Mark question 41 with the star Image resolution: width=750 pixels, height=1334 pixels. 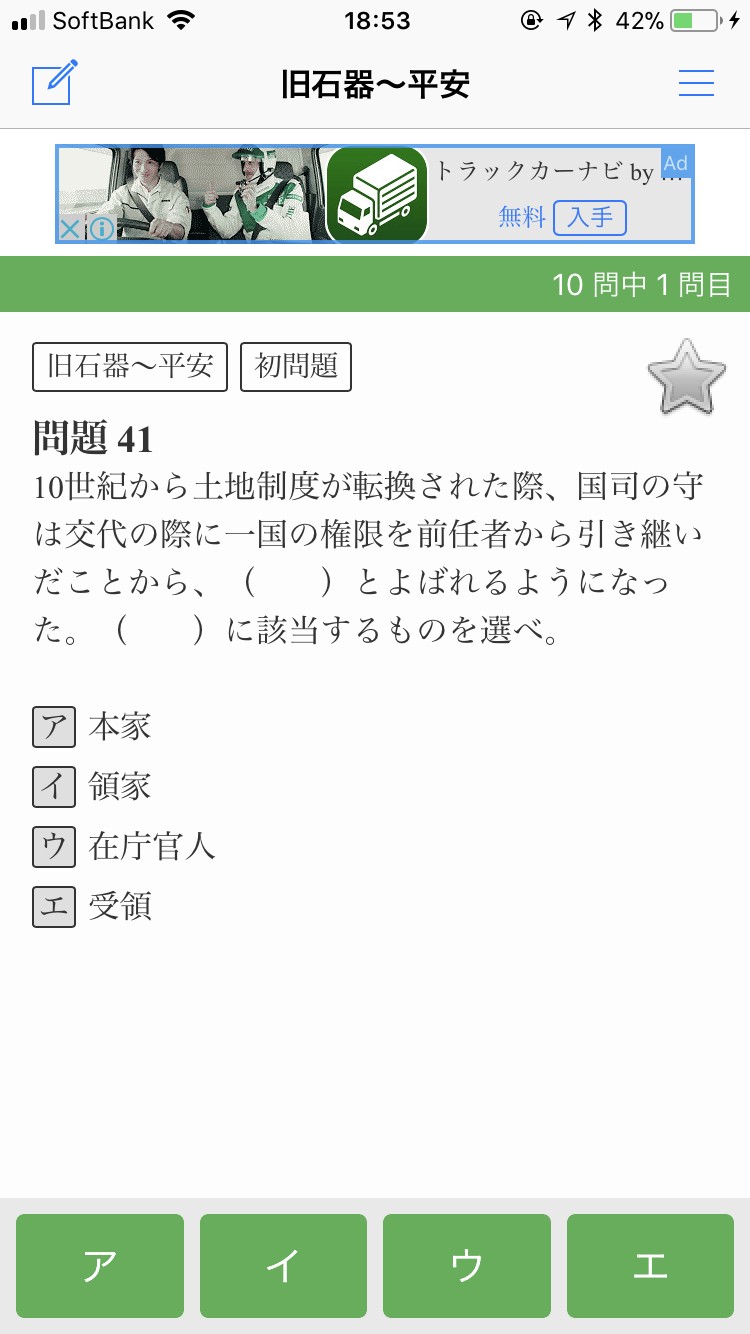point(686,377)
